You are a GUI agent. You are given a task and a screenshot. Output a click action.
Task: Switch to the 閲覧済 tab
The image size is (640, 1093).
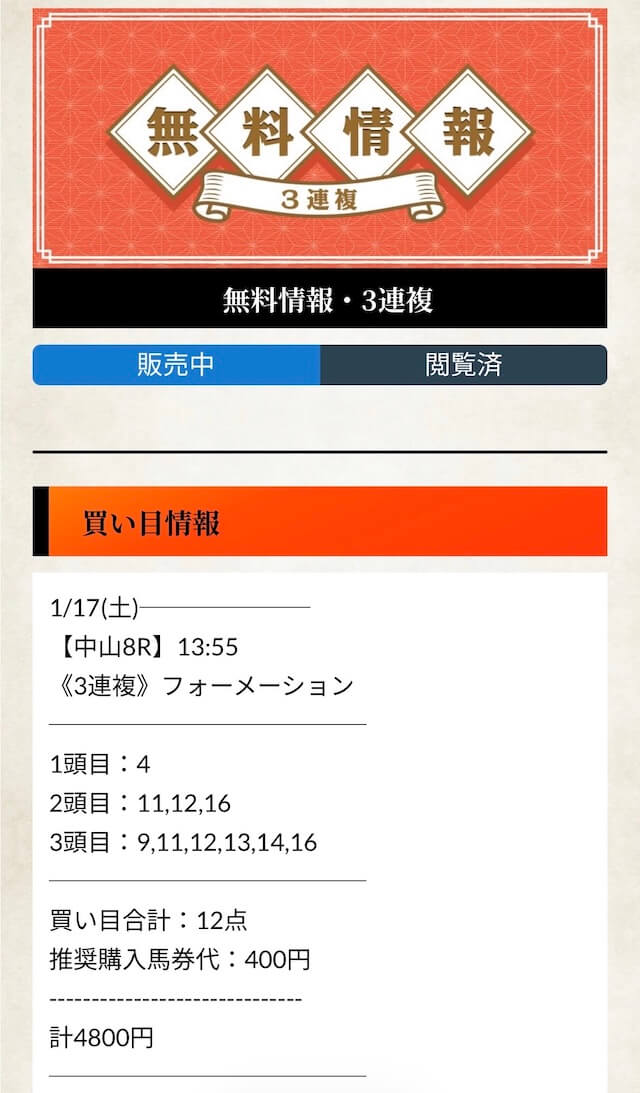click(463, 365)
